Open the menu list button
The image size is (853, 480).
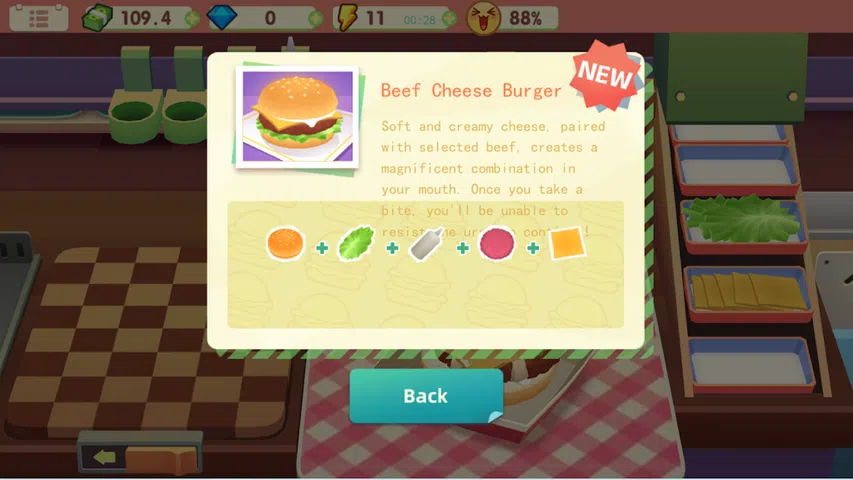pyautogui.click(x=40, y=17)
